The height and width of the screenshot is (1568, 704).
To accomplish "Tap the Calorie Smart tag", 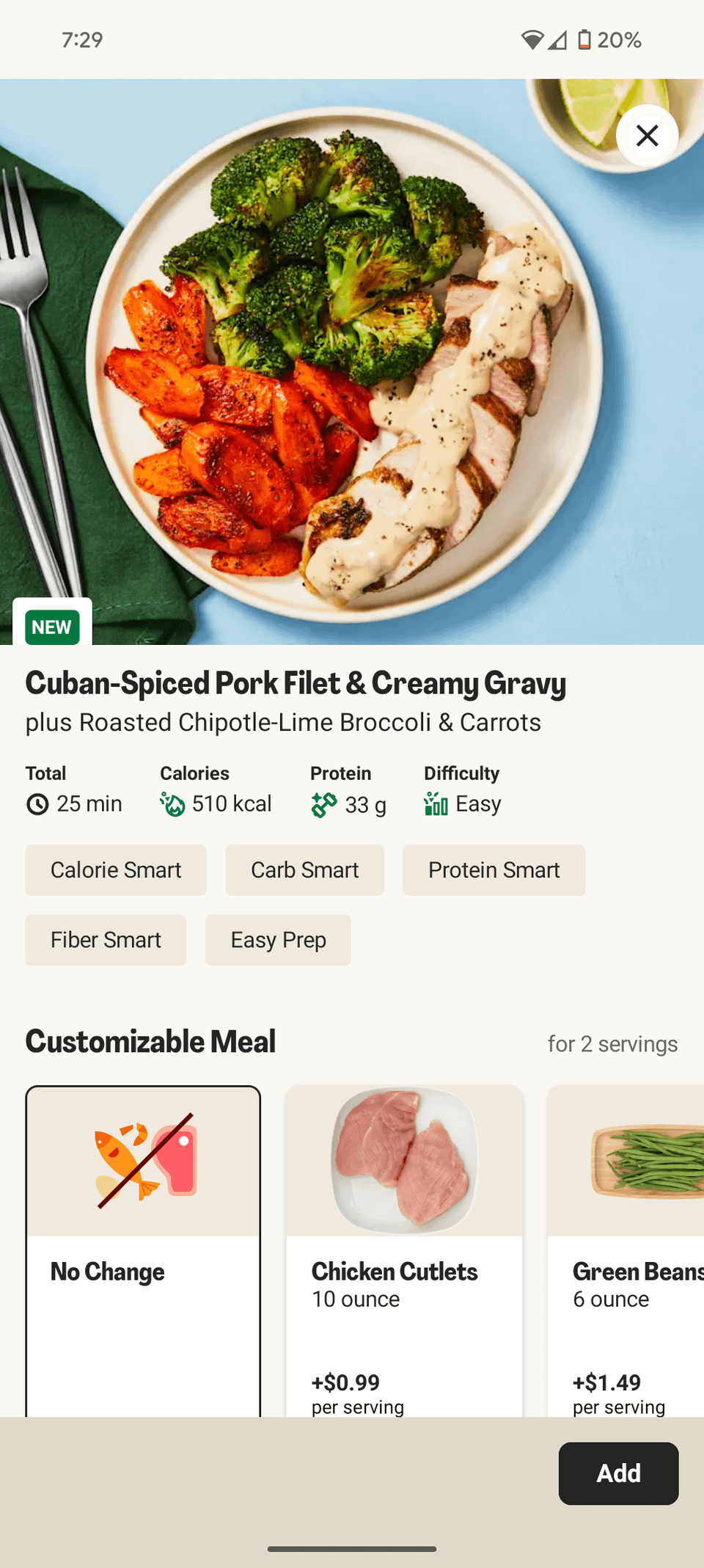I will (116, 870).
